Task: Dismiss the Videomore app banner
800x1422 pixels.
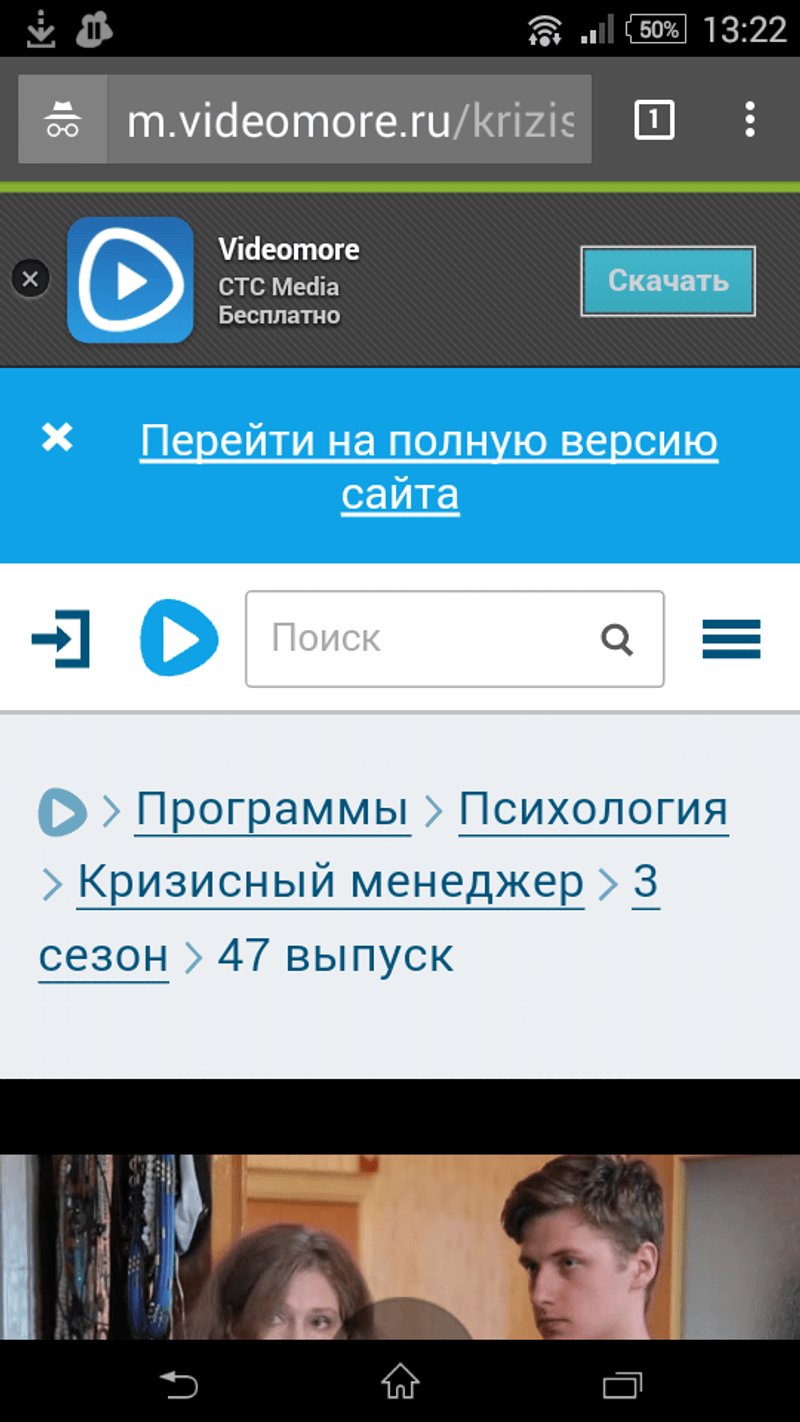Action: pos(30,279)
